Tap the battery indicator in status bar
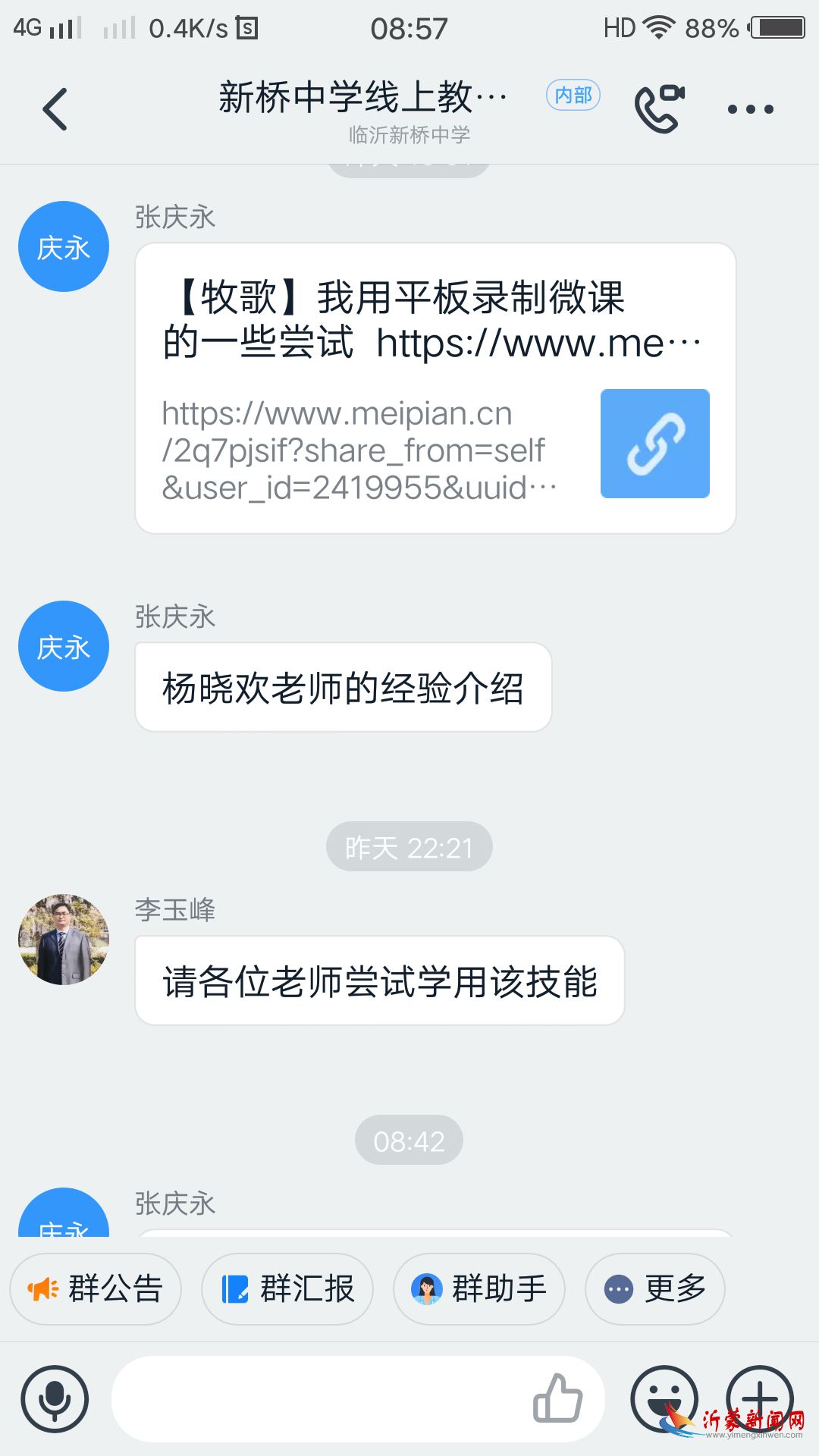The height and width of the screenshot is (1456, 819). (x=777, y=27)
